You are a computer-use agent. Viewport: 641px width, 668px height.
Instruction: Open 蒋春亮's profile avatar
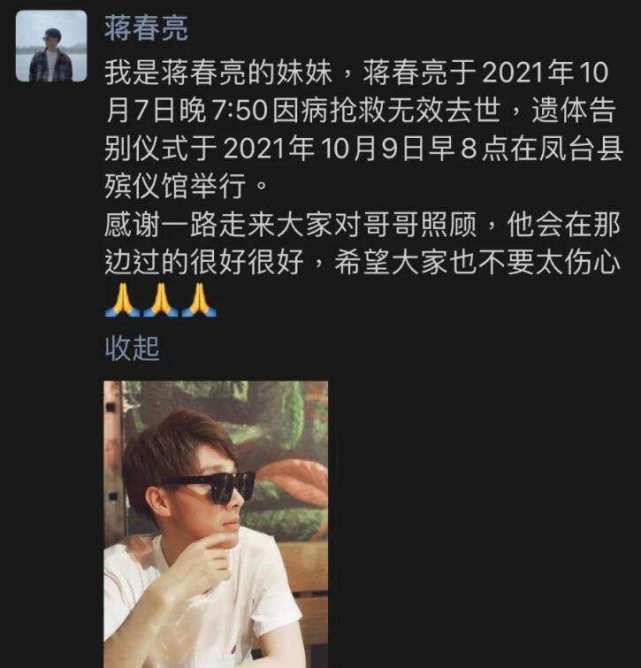point(50,46)
